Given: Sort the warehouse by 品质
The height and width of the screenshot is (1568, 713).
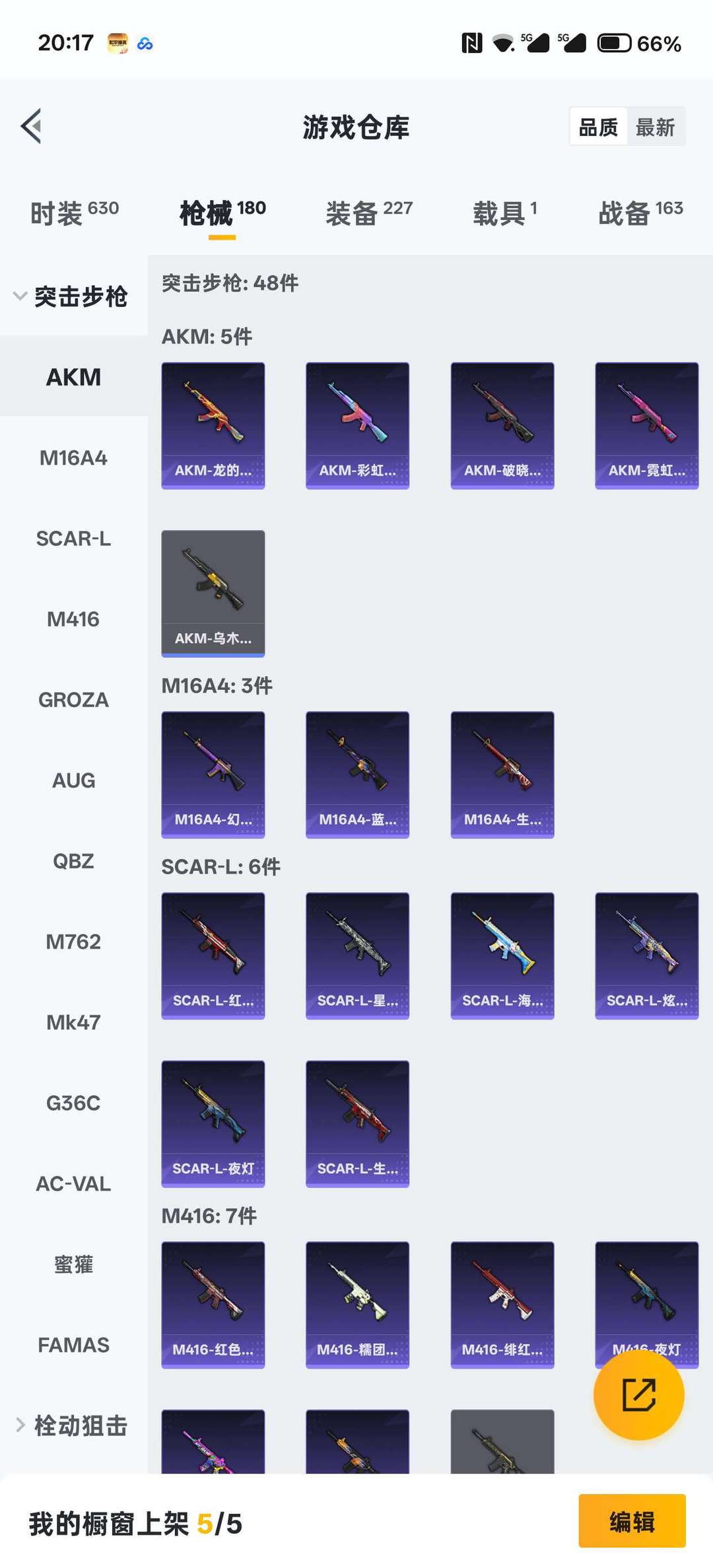Looking at the screenshot, I should [x=598, y=127].
